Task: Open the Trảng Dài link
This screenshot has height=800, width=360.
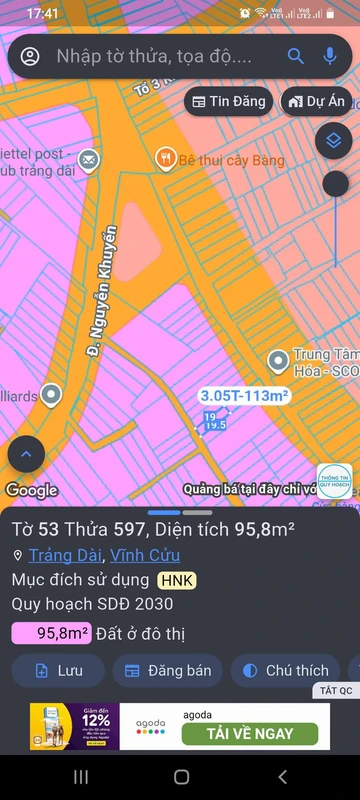Action: click(65, 555)
